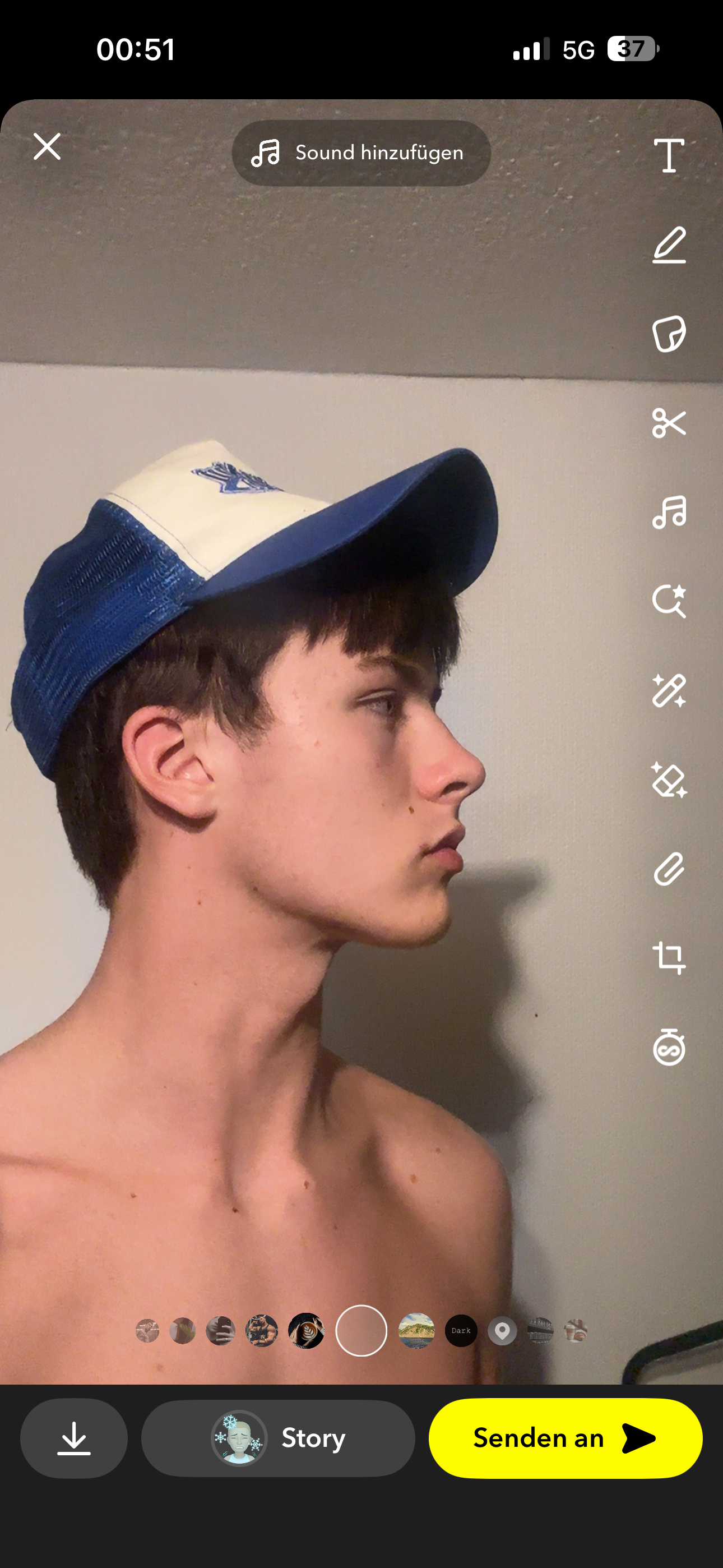Viewport: 723px width, 1568px height.
Task: Select the pencil drawing tool
Action: coord(669,245)
